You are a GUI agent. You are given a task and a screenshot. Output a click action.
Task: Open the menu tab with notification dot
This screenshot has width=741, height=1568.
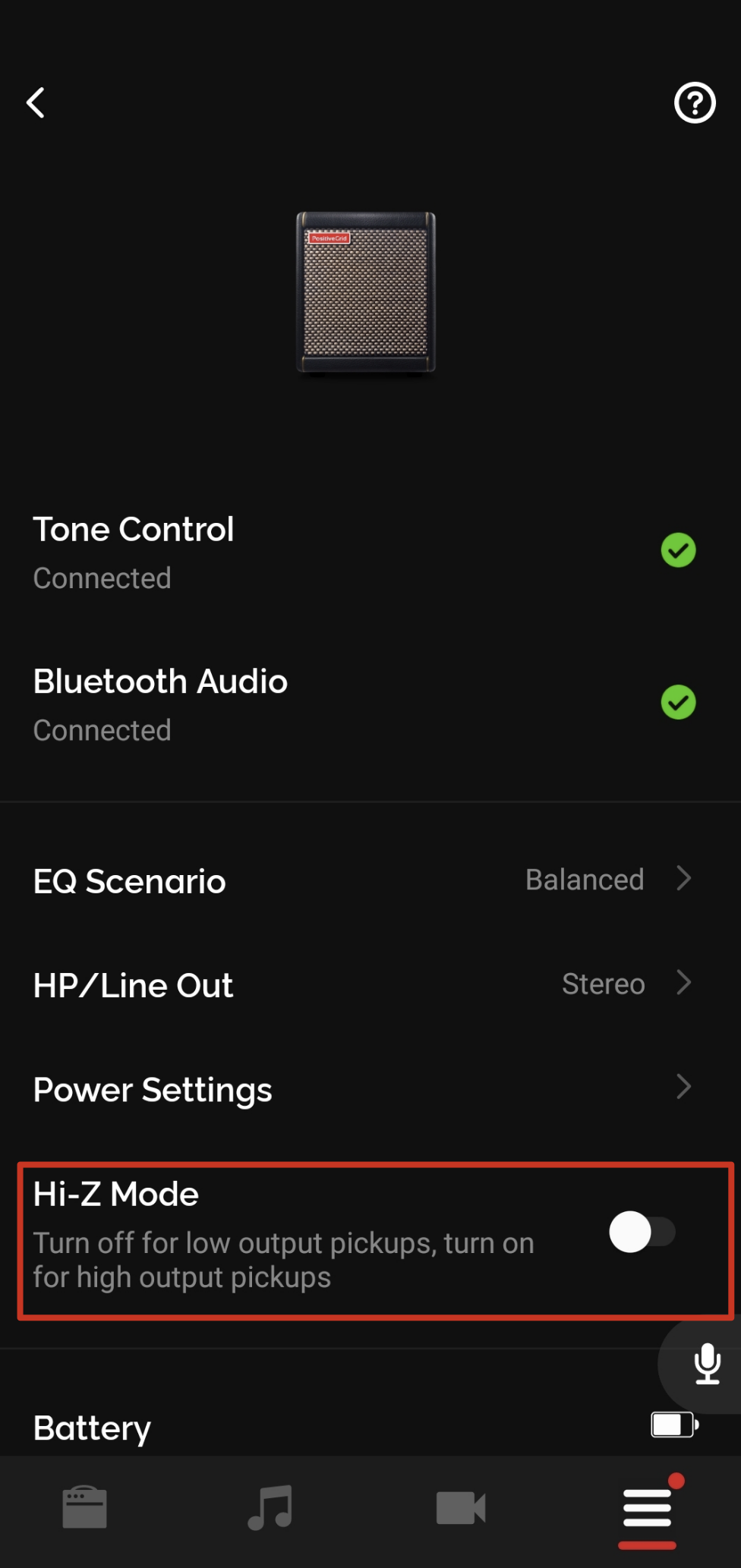647,1509
